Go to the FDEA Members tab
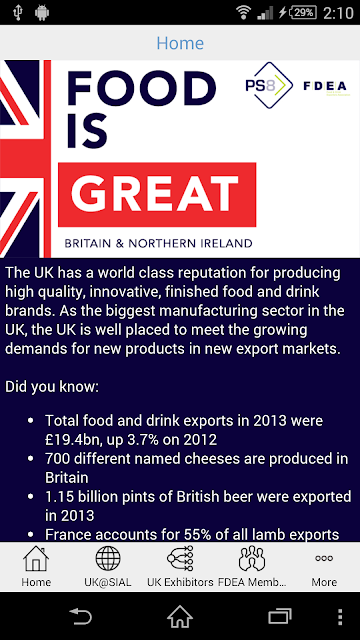The image size is (360, 640). pos(252,567)
